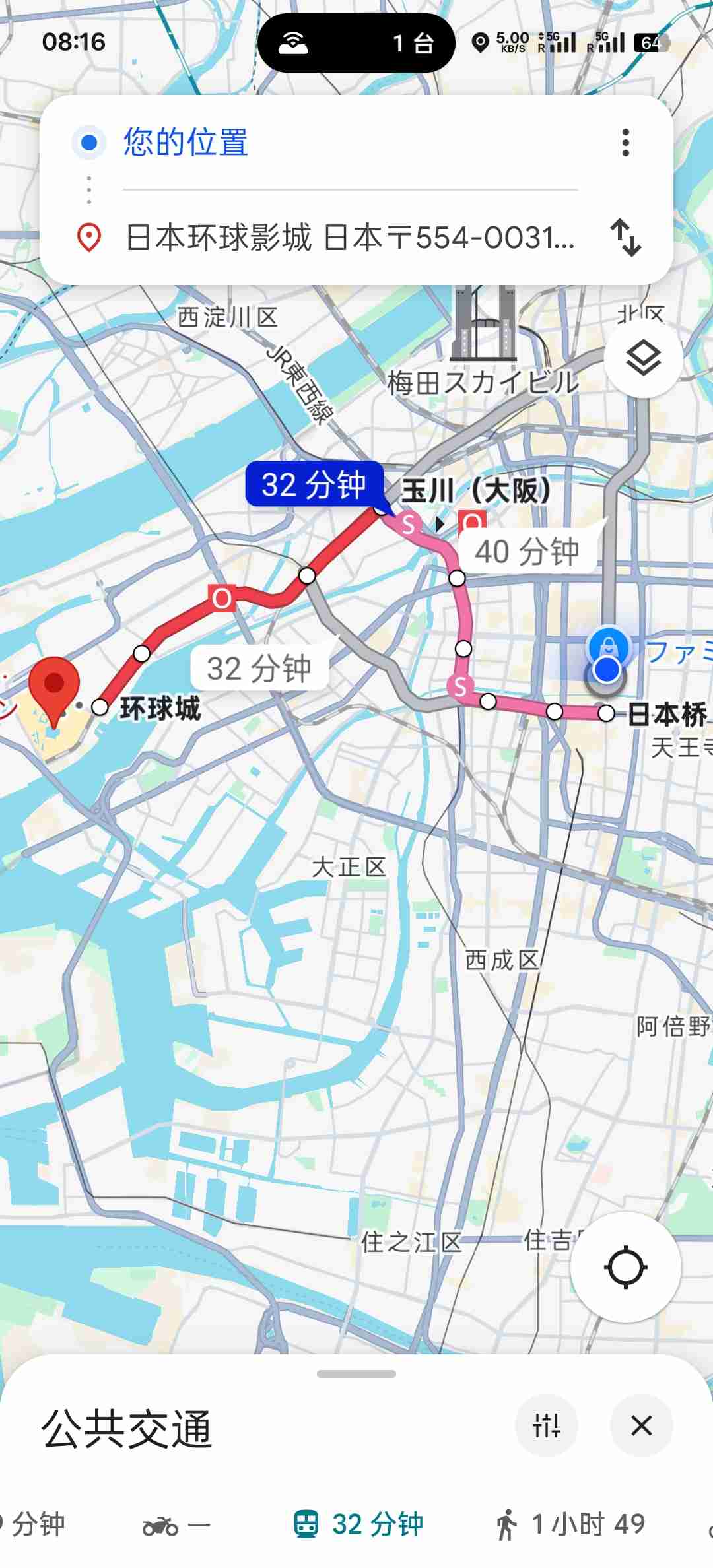Swap start and destination
This screenshot has width=713, height=1568.
pyautogui.click(x=625, y=238)
